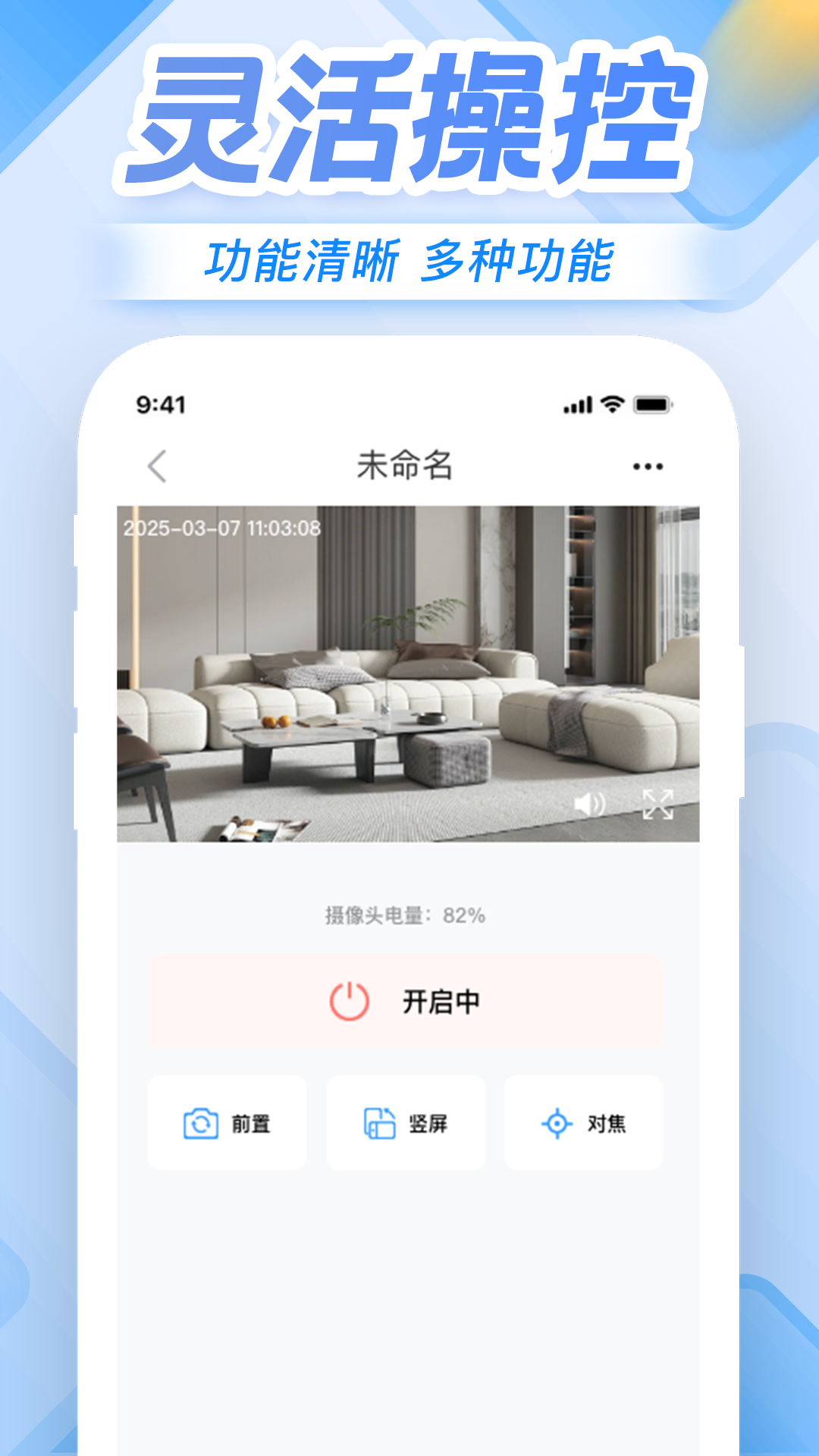Click the Wi-Fi icon in the status bar
Image resolution: width=819 pixels, height=1456 pixels.
click(x=610, y=405)
